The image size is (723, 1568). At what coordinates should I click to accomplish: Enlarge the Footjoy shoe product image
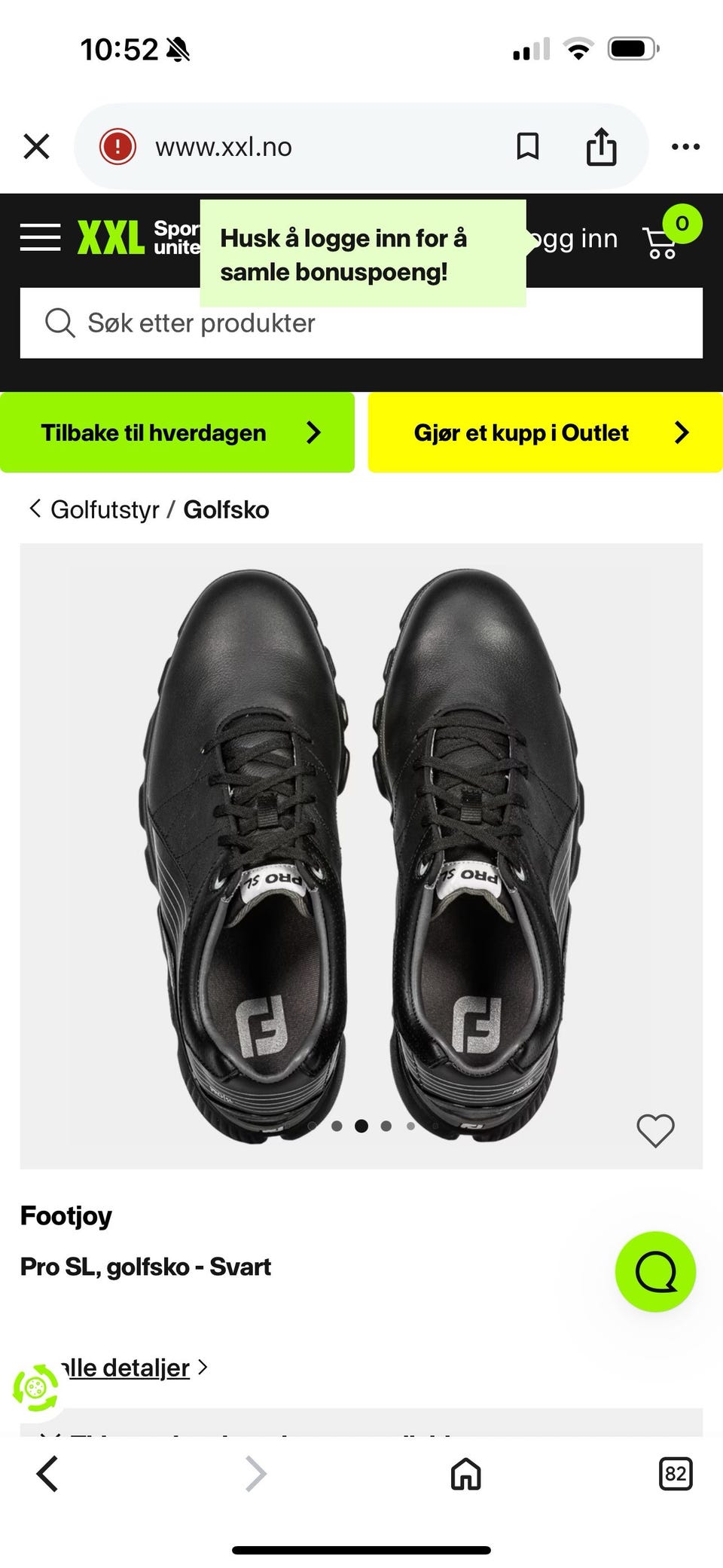pos(361,856)
